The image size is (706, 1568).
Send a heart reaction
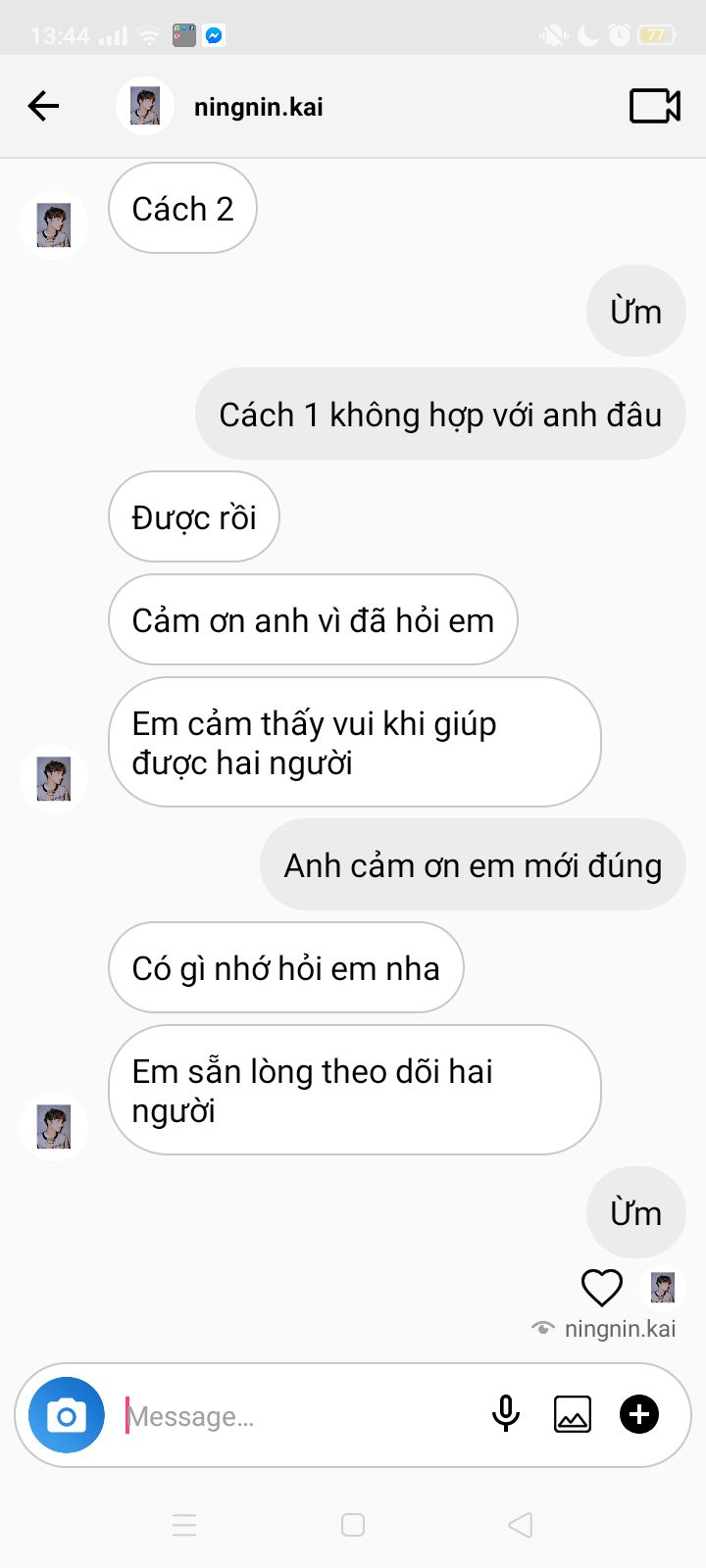click(602, 1287)
